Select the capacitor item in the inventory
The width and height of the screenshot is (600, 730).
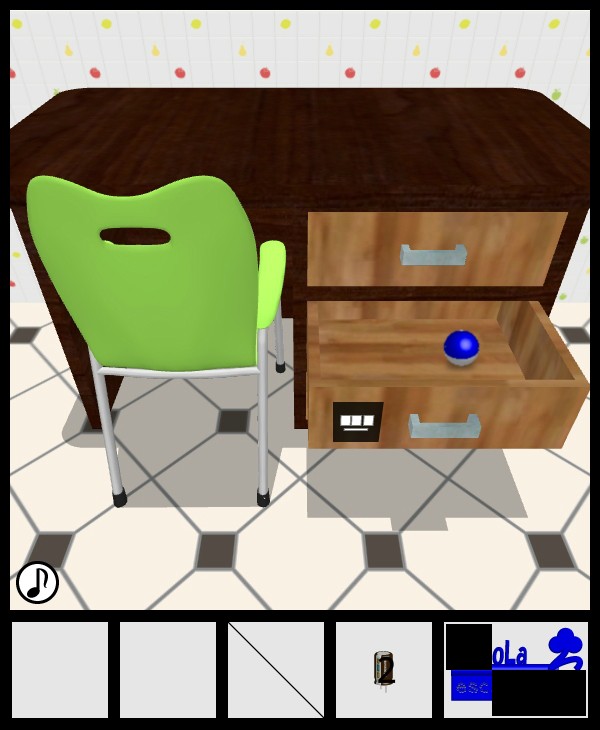point(383,669)
